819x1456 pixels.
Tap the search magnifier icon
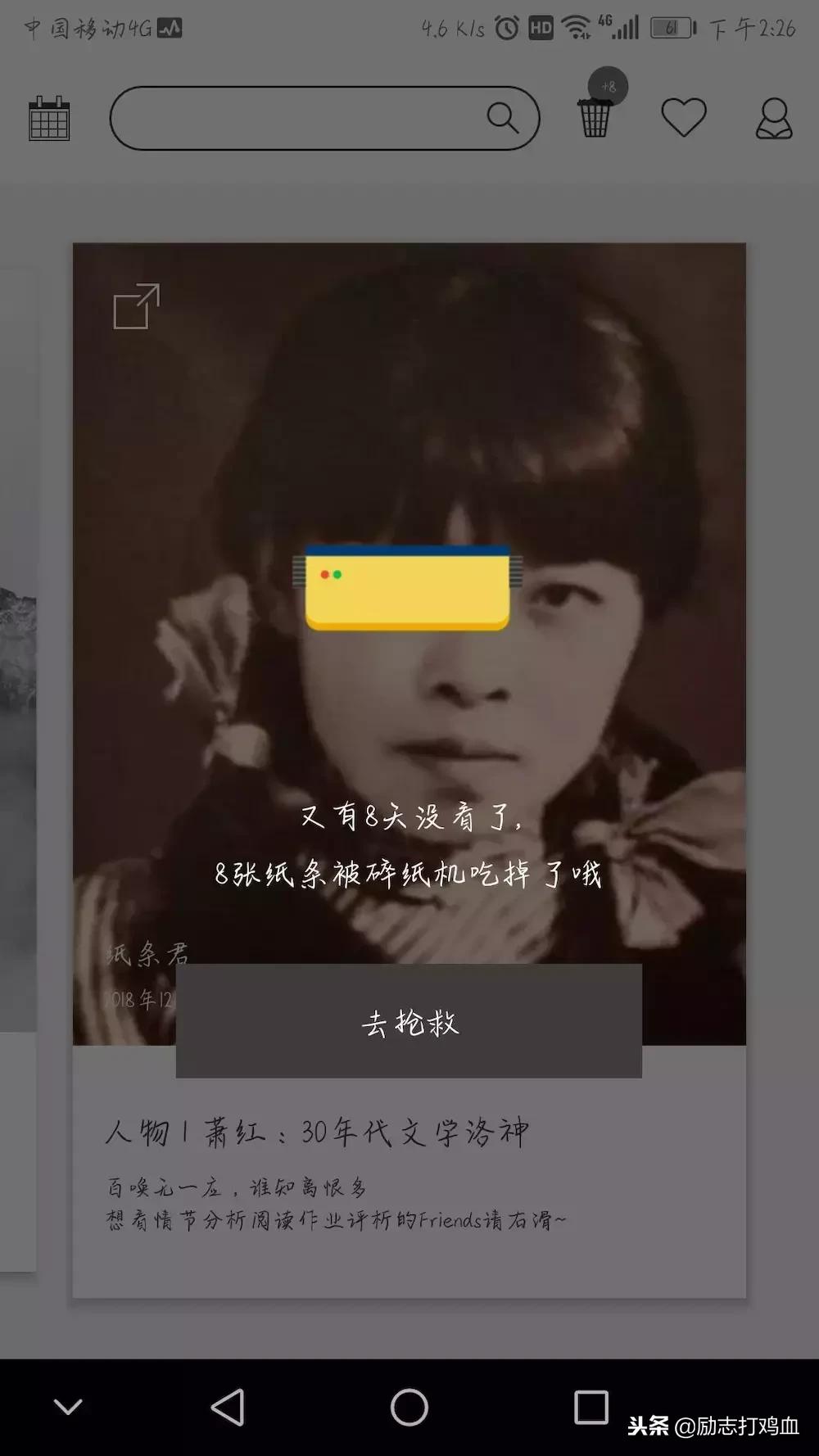[x=504, y=117]
